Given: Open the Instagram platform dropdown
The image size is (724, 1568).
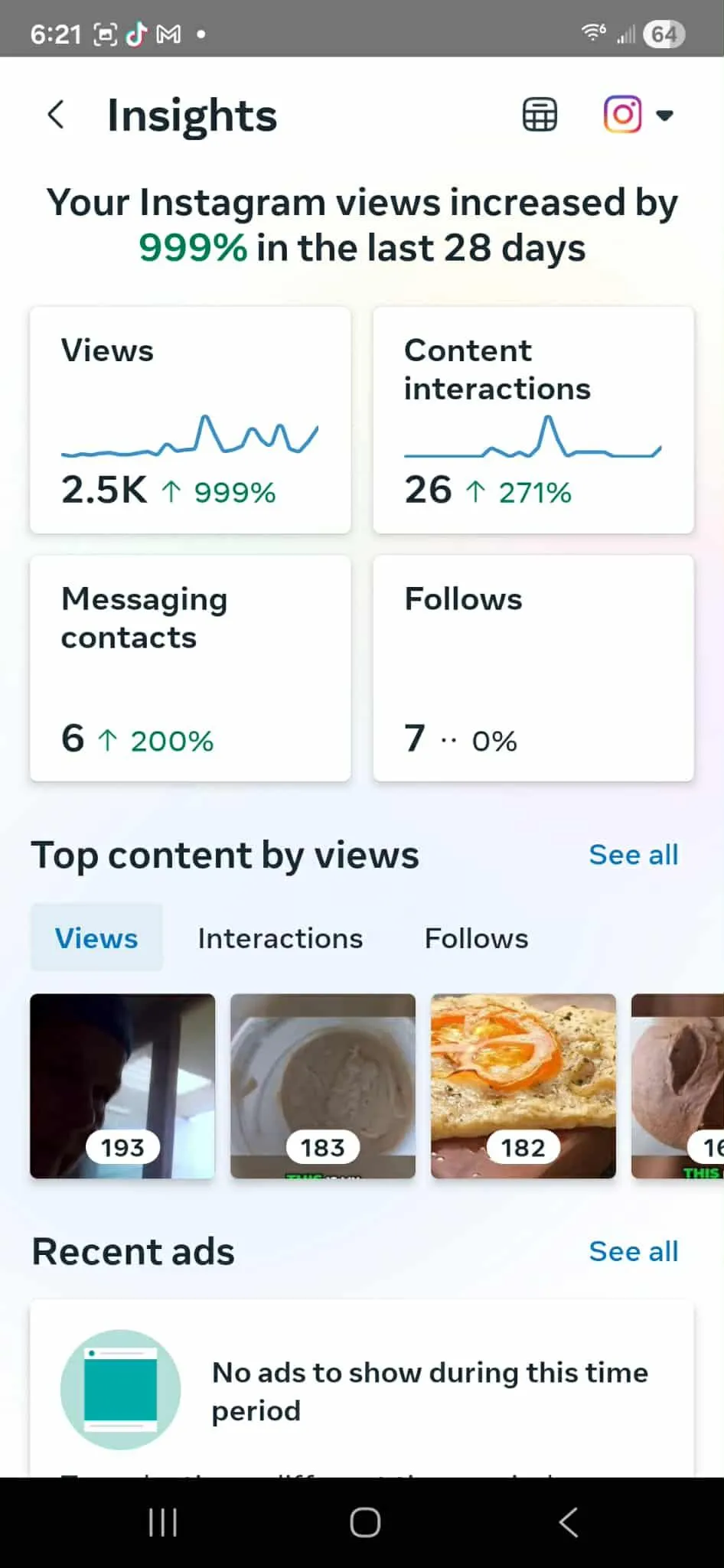Looking at the screenshot, I should pyautogui.click(x=638, y=116).
